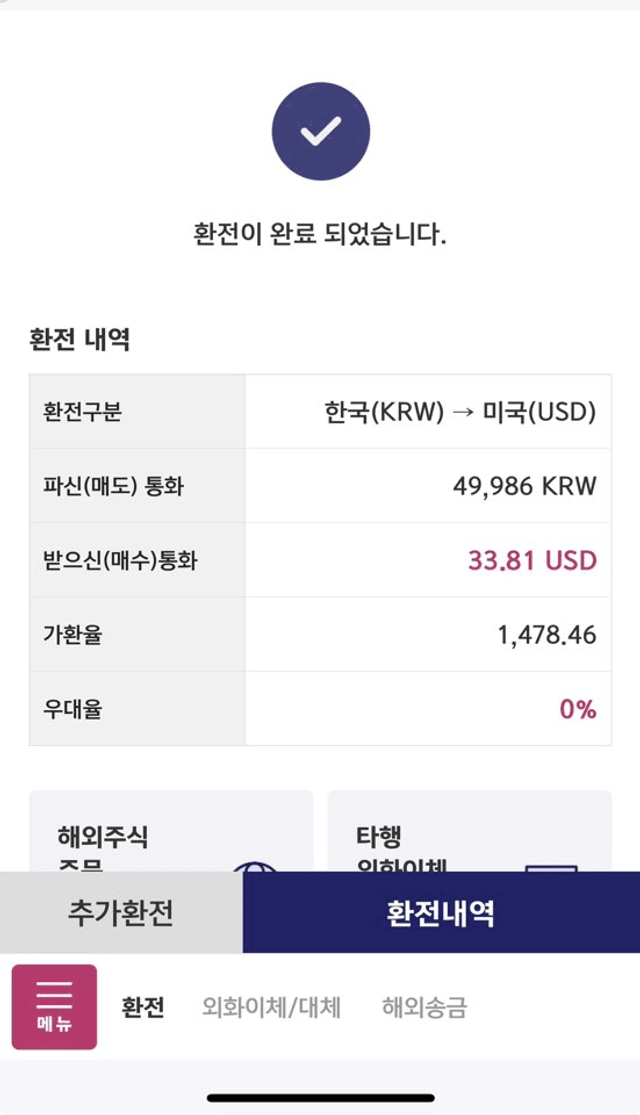The image size is (640, 1115).
Task: Switch to 해외송금 tab
Action: [x=425, y=1007]
